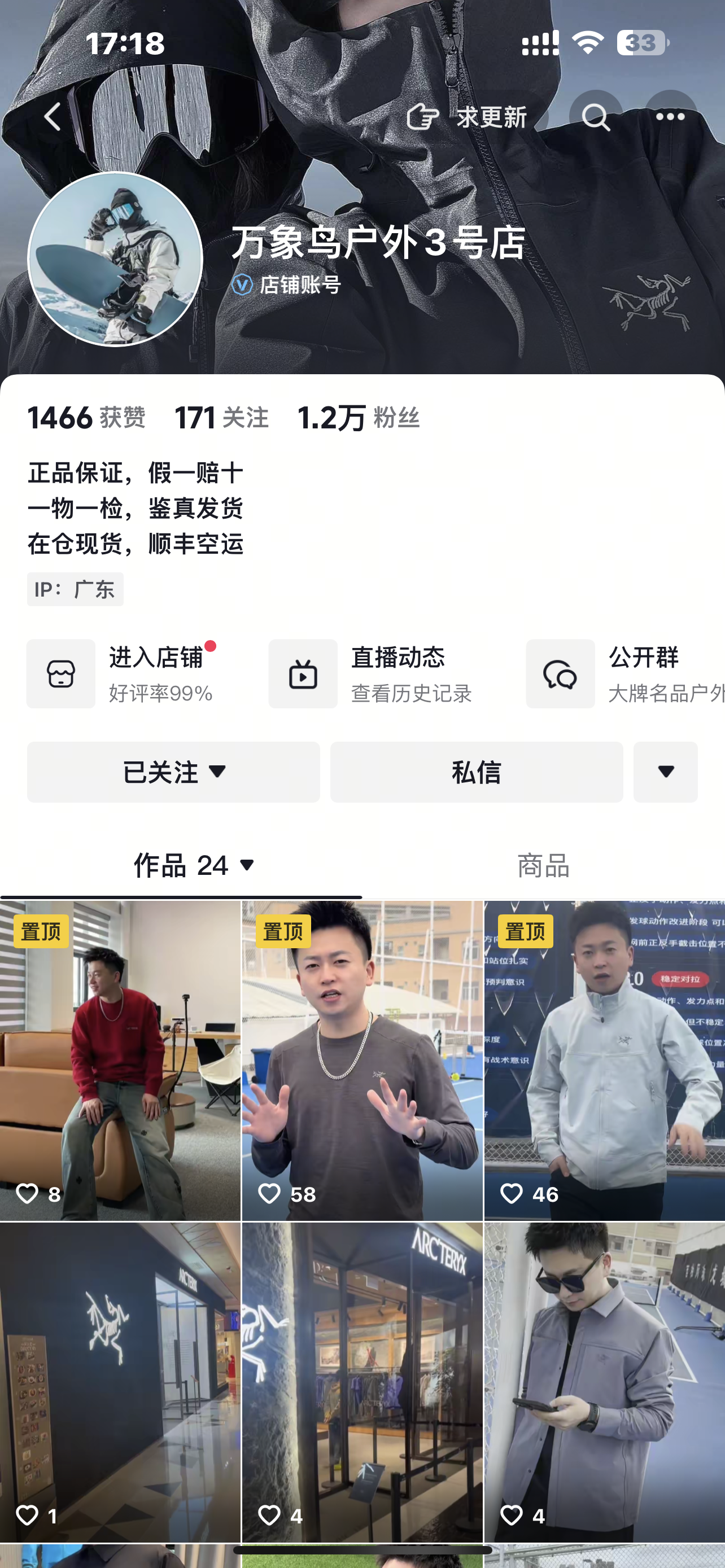
Task: View the 1.2万 粉丝 followers list
Action: point(359,418)
